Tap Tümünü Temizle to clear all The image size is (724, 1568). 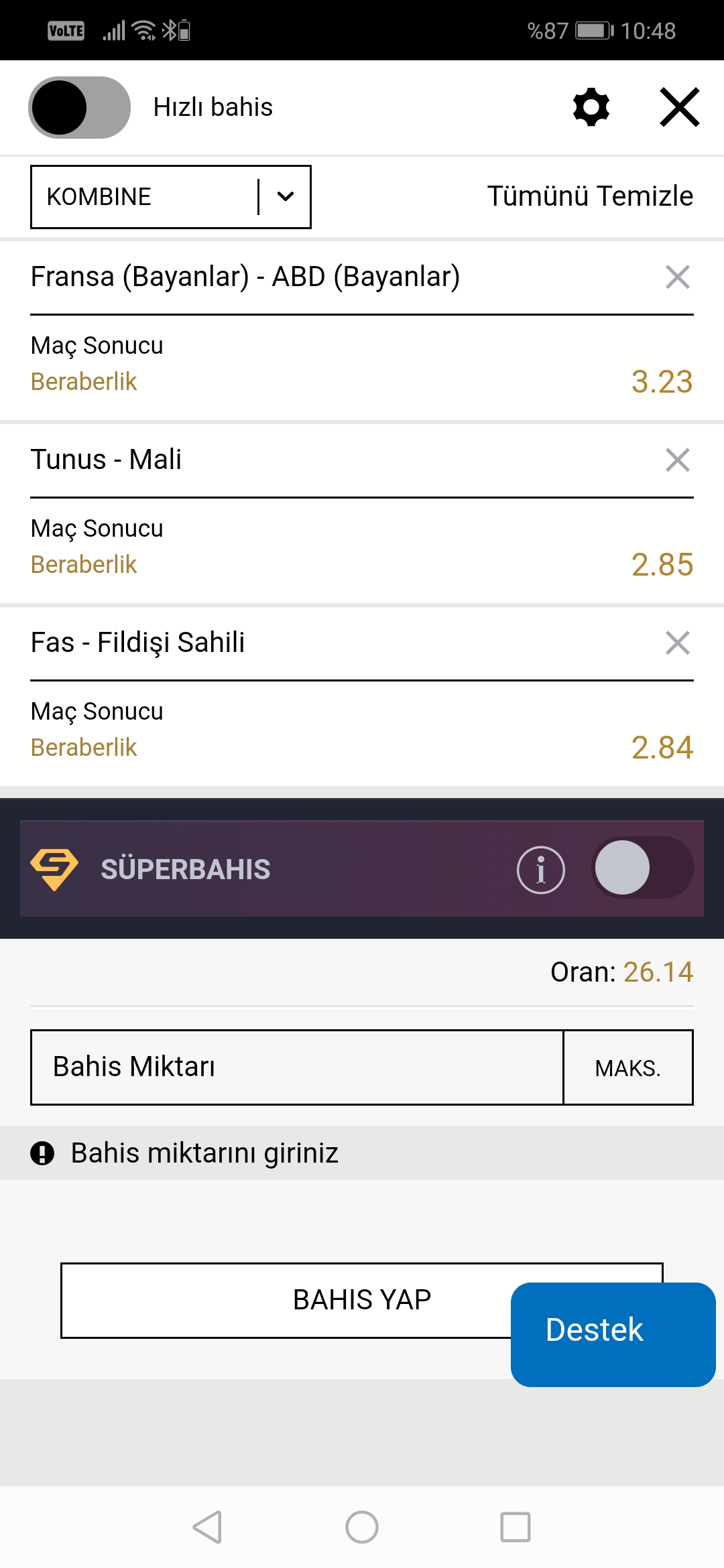click(590, 196)
